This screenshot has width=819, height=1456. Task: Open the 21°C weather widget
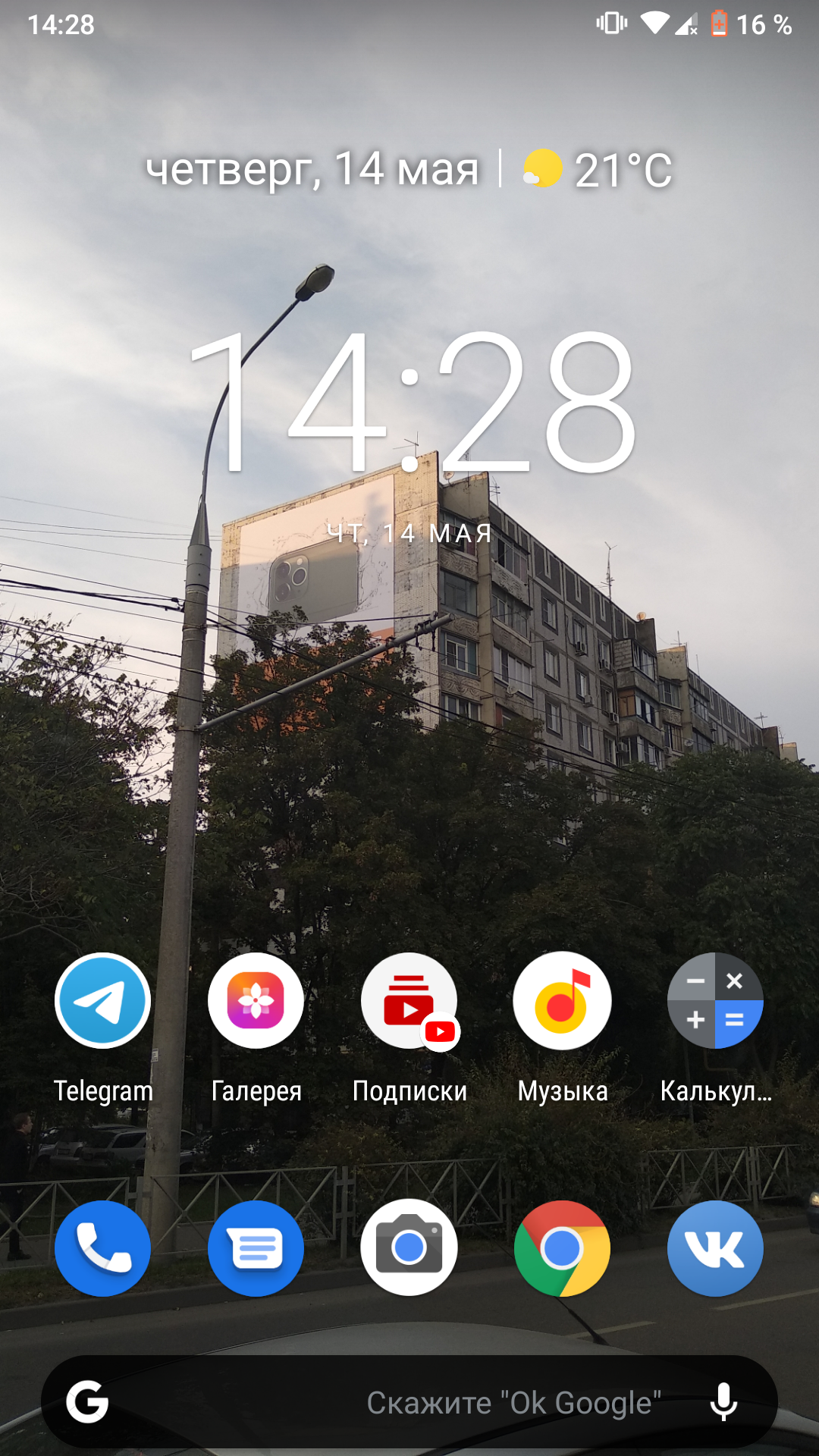point(598,169)
